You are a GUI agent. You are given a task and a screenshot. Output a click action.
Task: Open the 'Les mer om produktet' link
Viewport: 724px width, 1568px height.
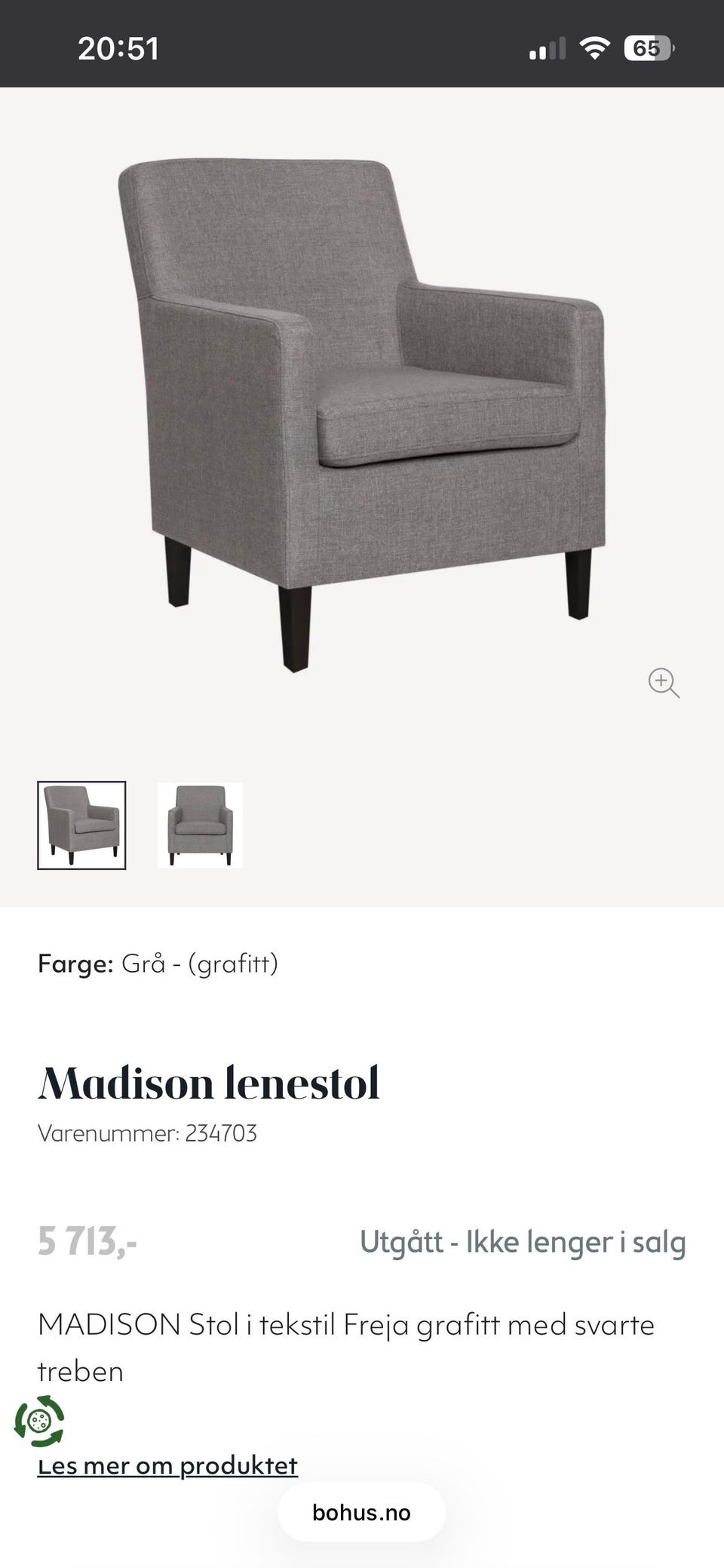pyautogui.click(x=167, y=1465)
